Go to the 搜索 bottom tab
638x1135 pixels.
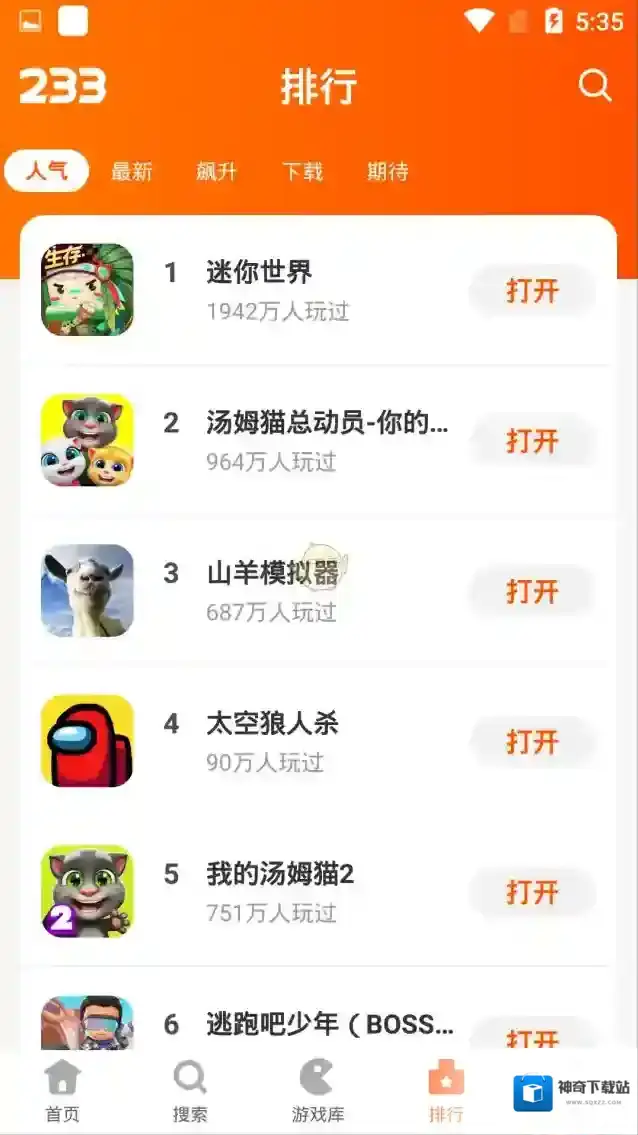[x=190, y=1091]
